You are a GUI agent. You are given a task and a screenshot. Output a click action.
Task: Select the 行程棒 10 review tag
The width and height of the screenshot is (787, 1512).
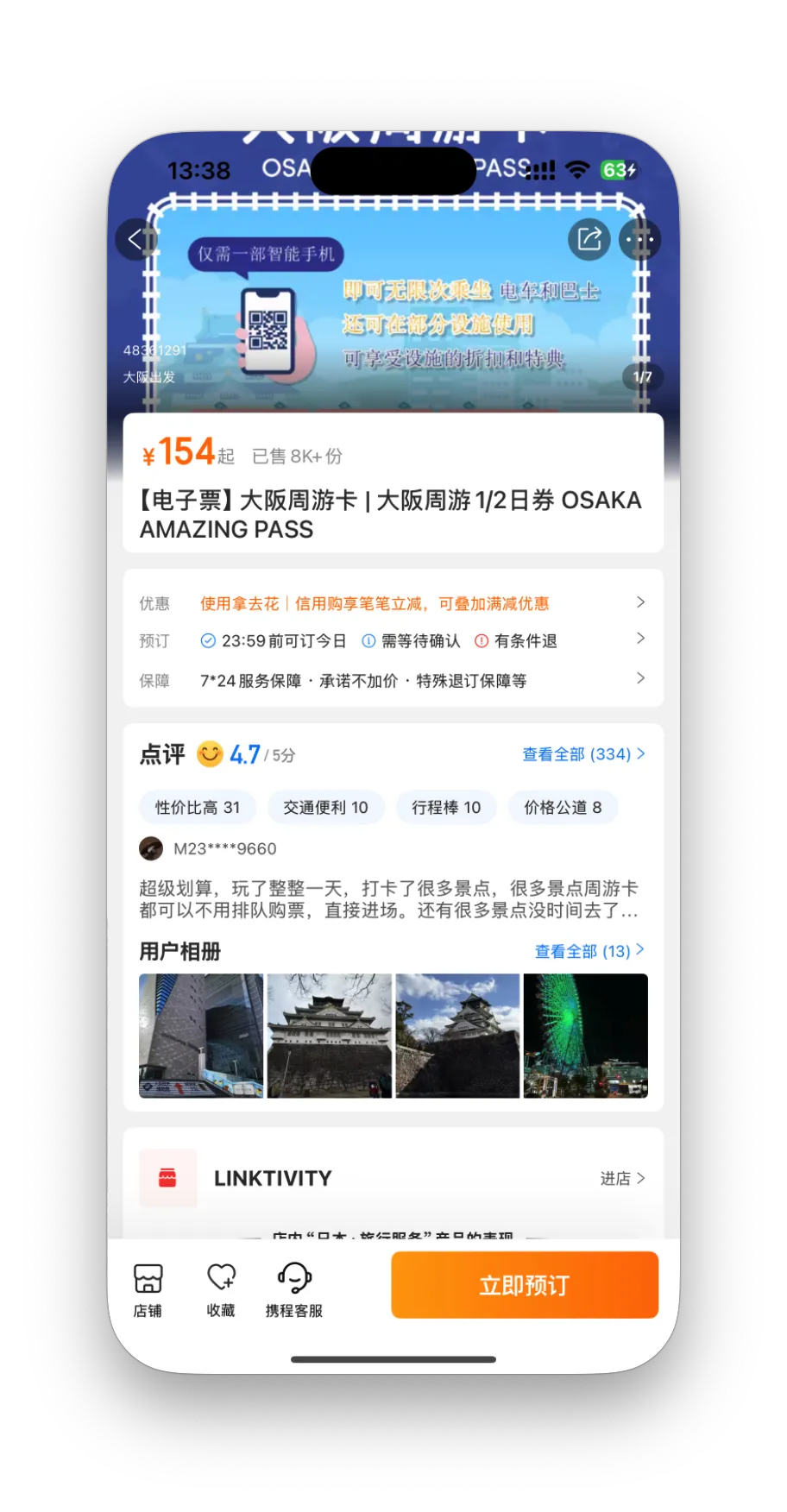pyautogui.click(x=446, y=808)
